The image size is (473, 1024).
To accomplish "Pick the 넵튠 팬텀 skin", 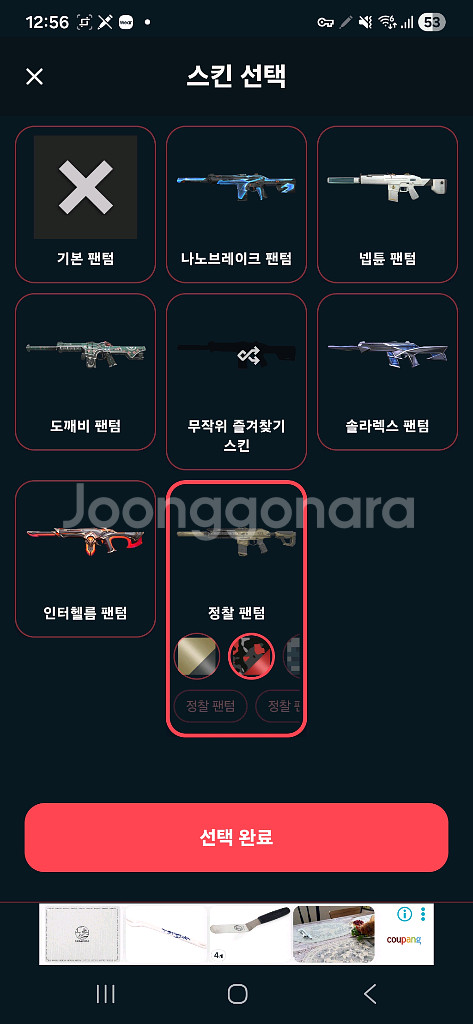I will tap(387, 204).
